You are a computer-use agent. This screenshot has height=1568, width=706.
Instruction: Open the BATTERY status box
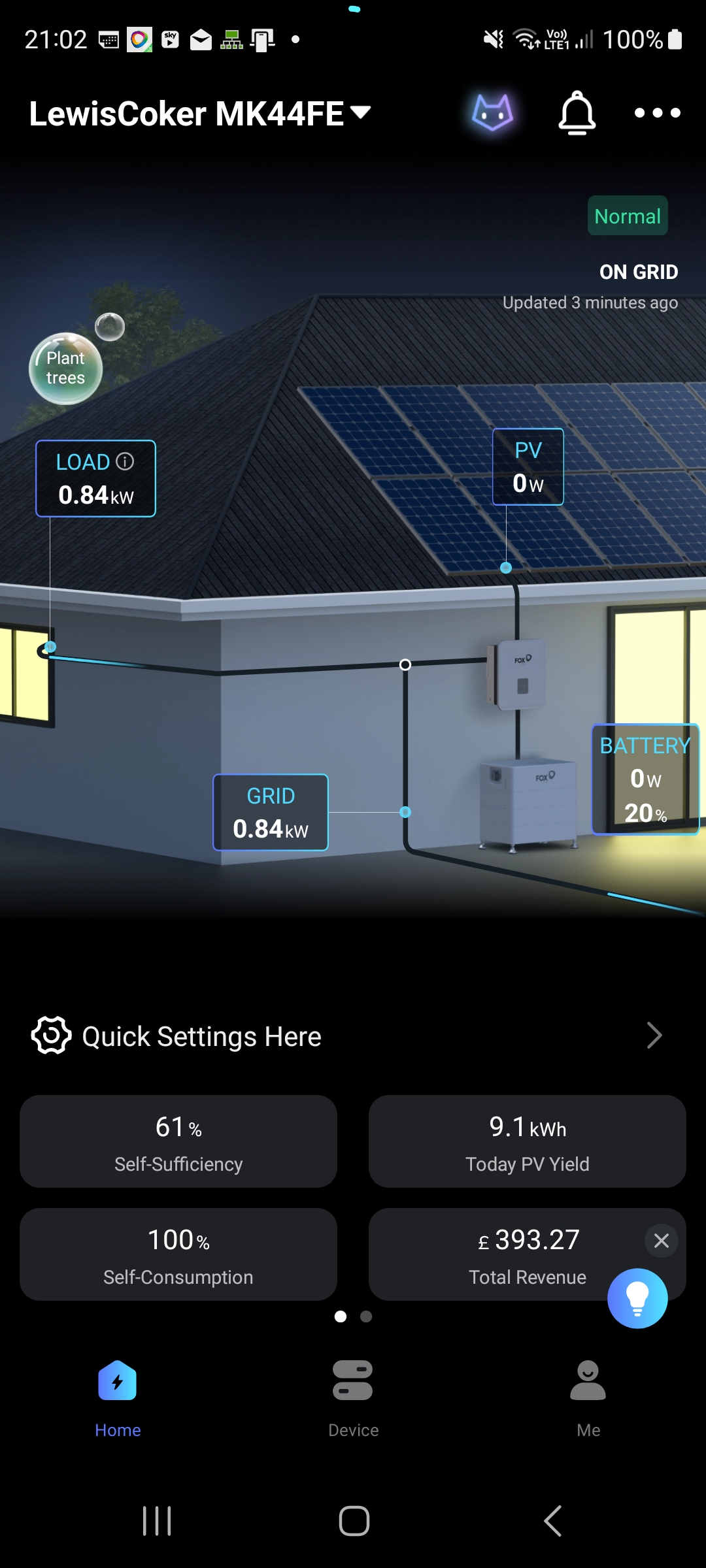645,779
